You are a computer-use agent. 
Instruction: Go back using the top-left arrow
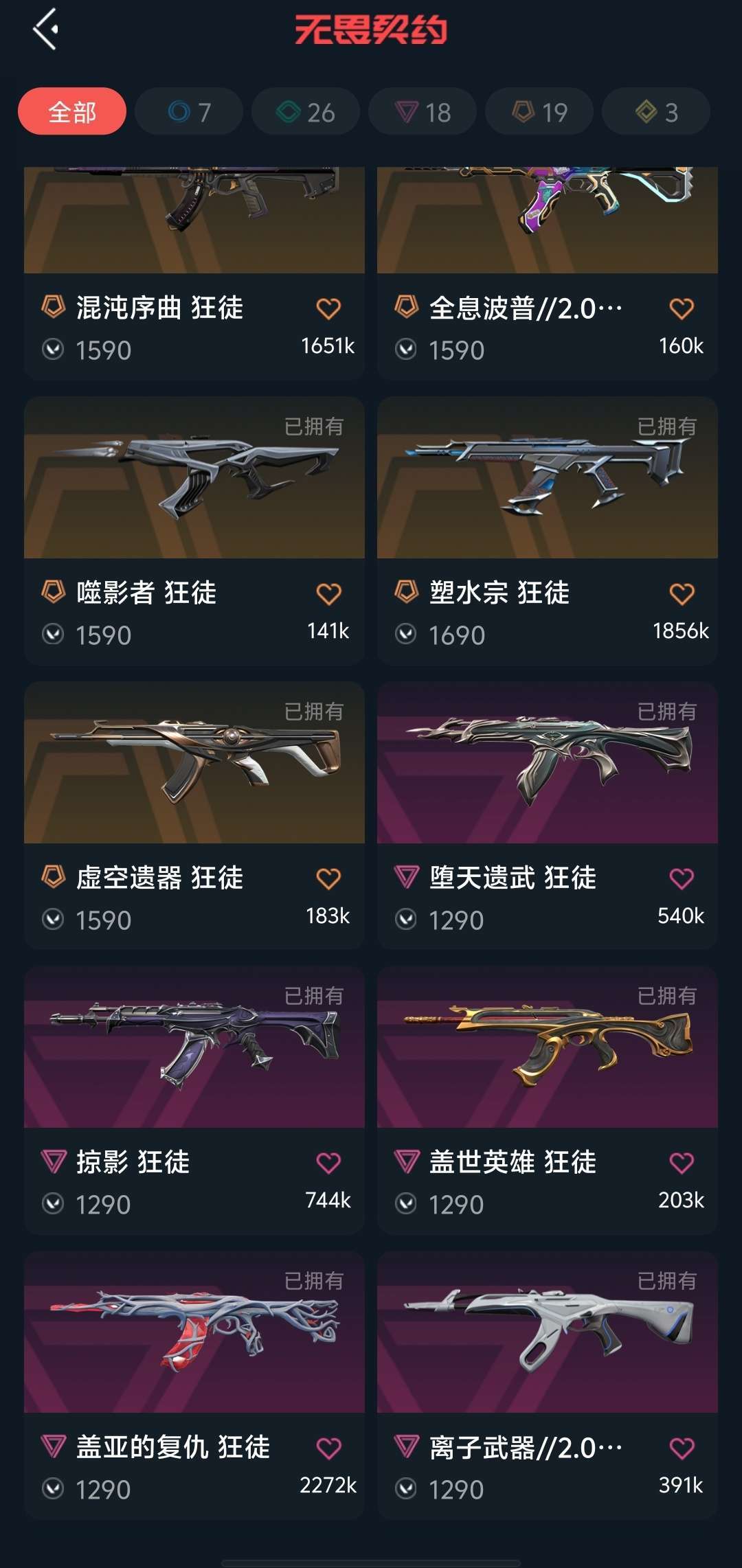pyautogui.click(x=45, y=30)
